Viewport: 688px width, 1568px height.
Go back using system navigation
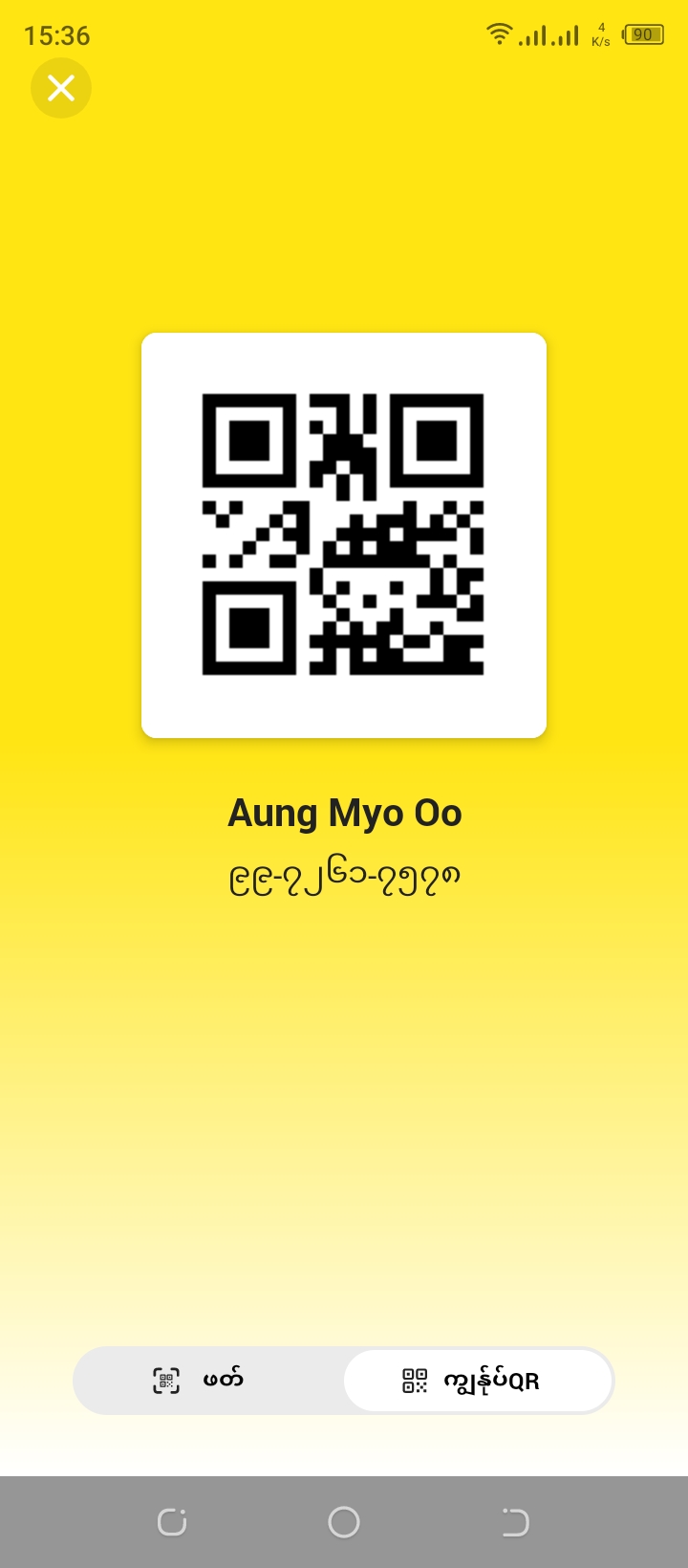pos(515,1522)
